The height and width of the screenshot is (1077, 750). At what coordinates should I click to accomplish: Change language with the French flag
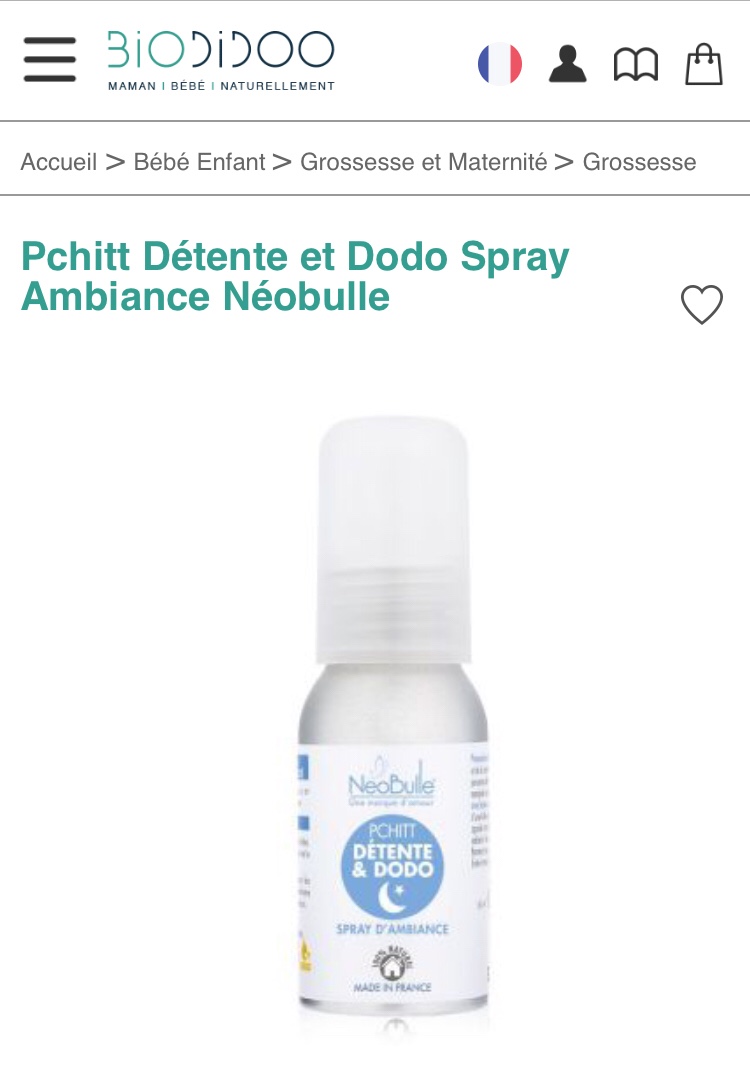(x=500, y=64)
